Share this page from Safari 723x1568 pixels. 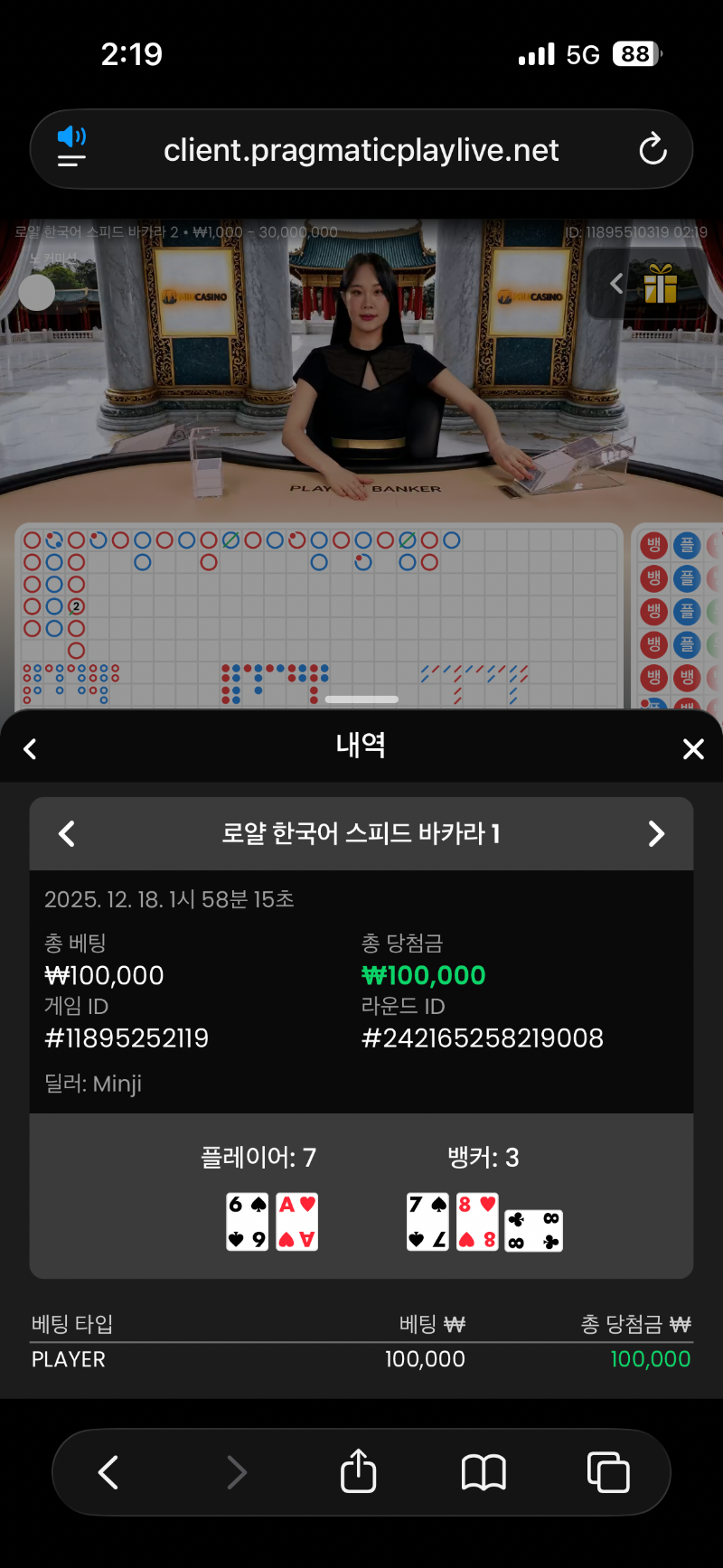tap(359, 1472)
